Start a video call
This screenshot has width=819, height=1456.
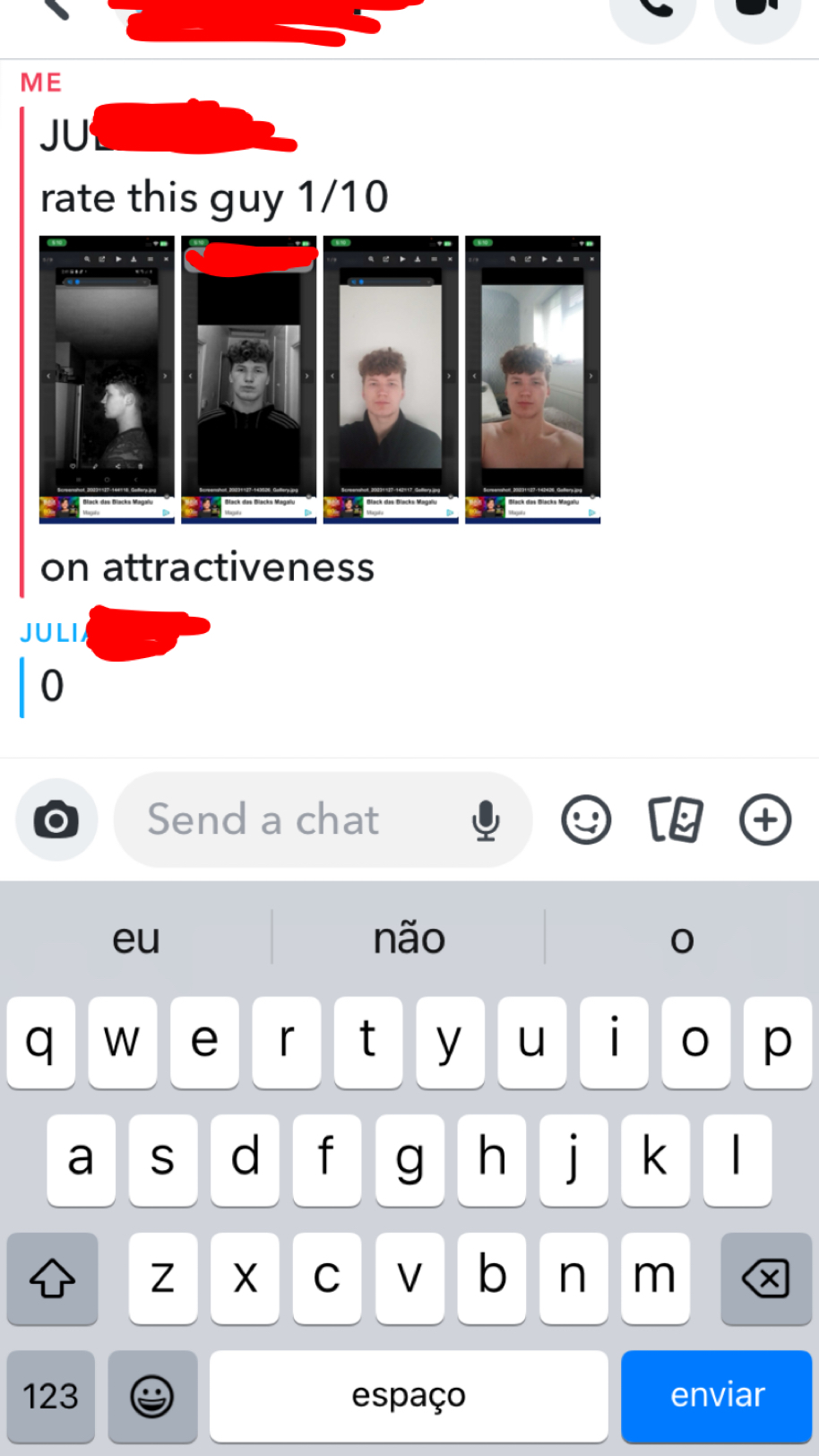[x=757, y=13]
